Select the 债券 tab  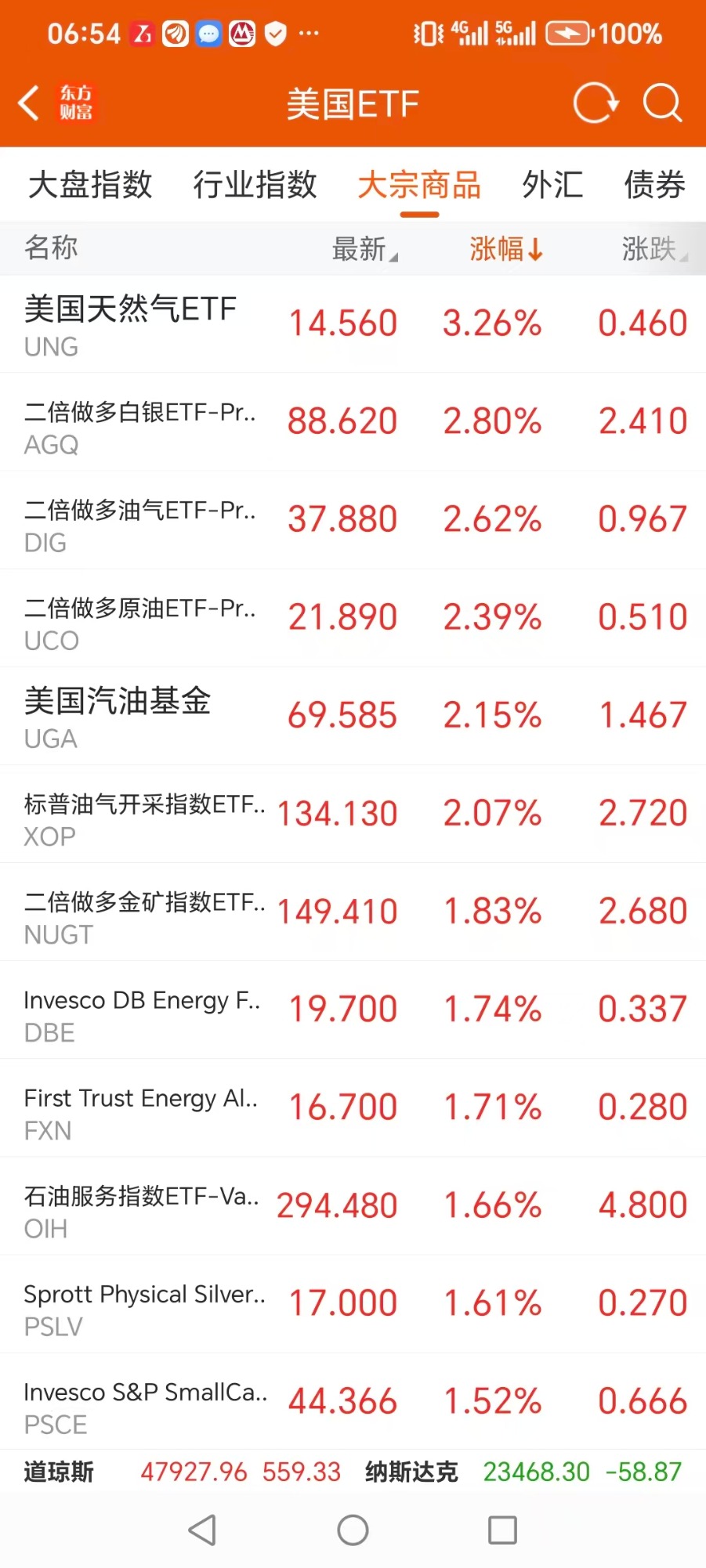click(x=654, y=186)
